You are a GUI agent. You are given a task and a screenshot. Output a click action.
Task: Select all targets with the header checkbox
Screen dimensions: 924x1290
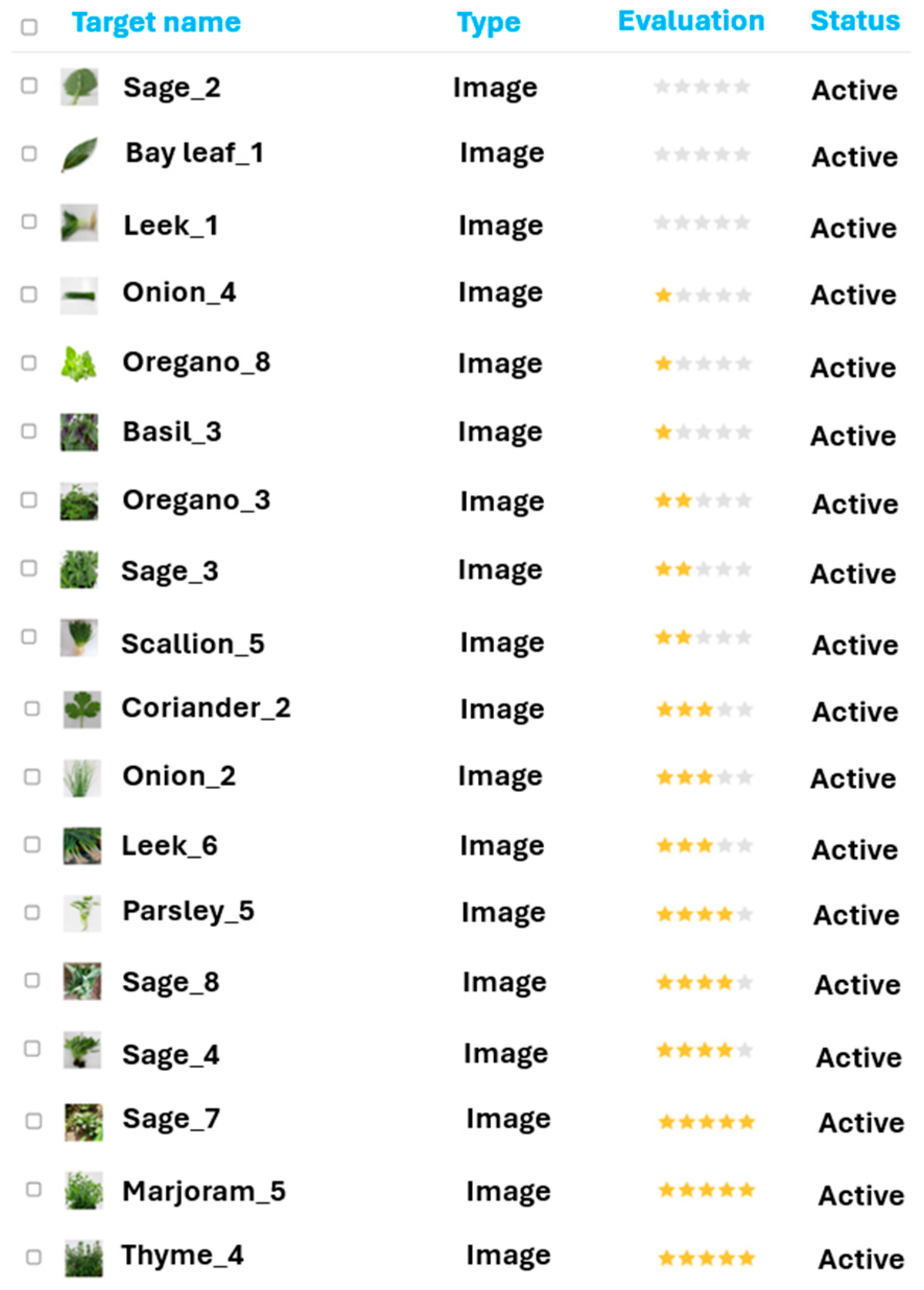point(29,27)
